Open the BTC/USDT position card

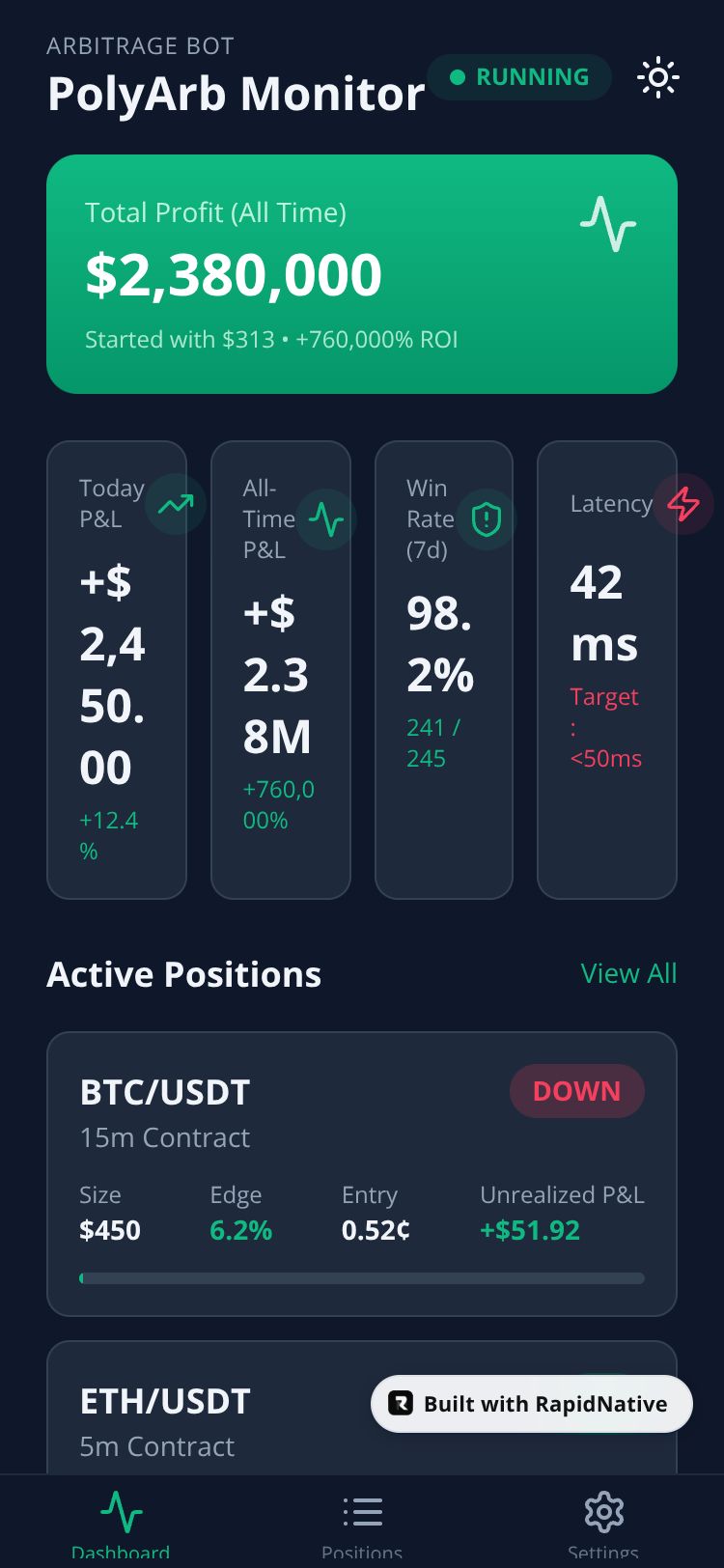tap(361, 1173)
